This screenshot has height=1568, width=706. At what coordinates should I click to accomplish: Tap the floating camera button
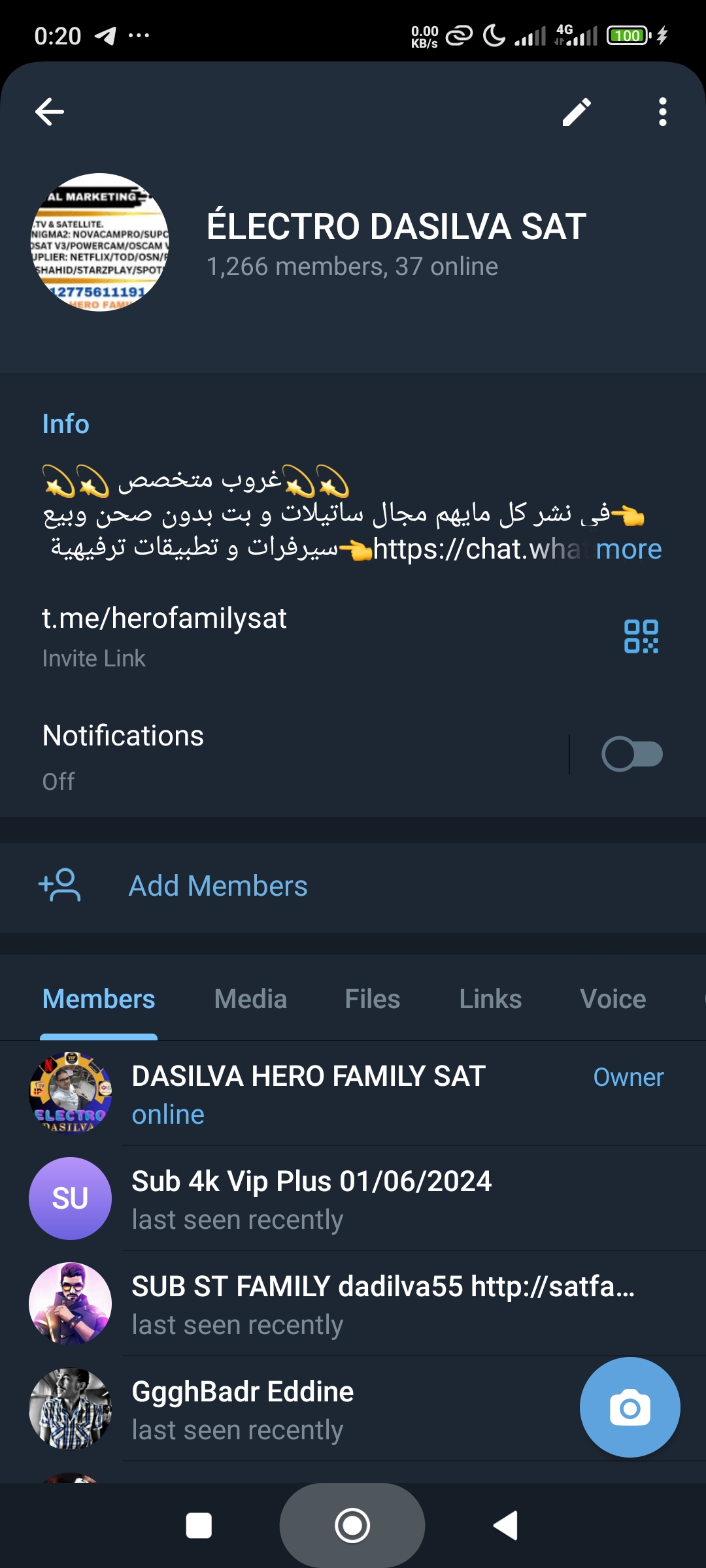(x=630, y=1407)
